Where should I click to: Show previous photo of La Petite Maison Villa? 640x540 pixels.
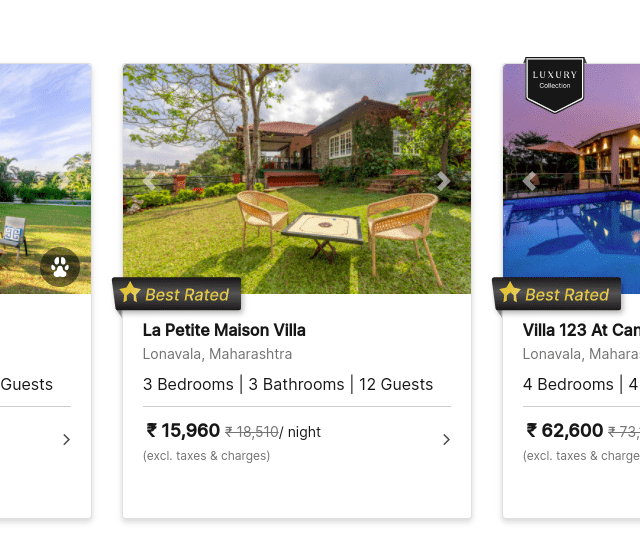(150, 181)
